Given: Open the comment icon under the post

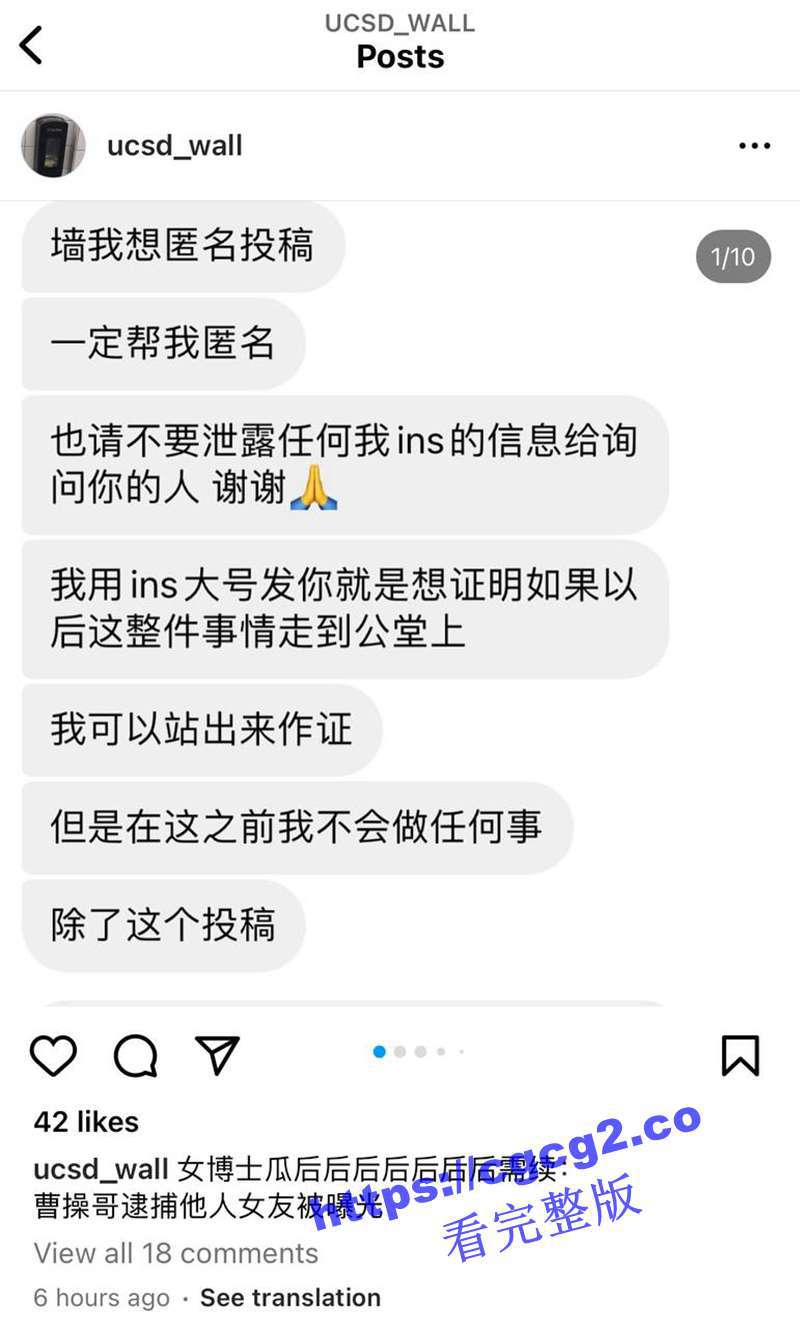Looking at the screenshot, I should pos(135,1055).
